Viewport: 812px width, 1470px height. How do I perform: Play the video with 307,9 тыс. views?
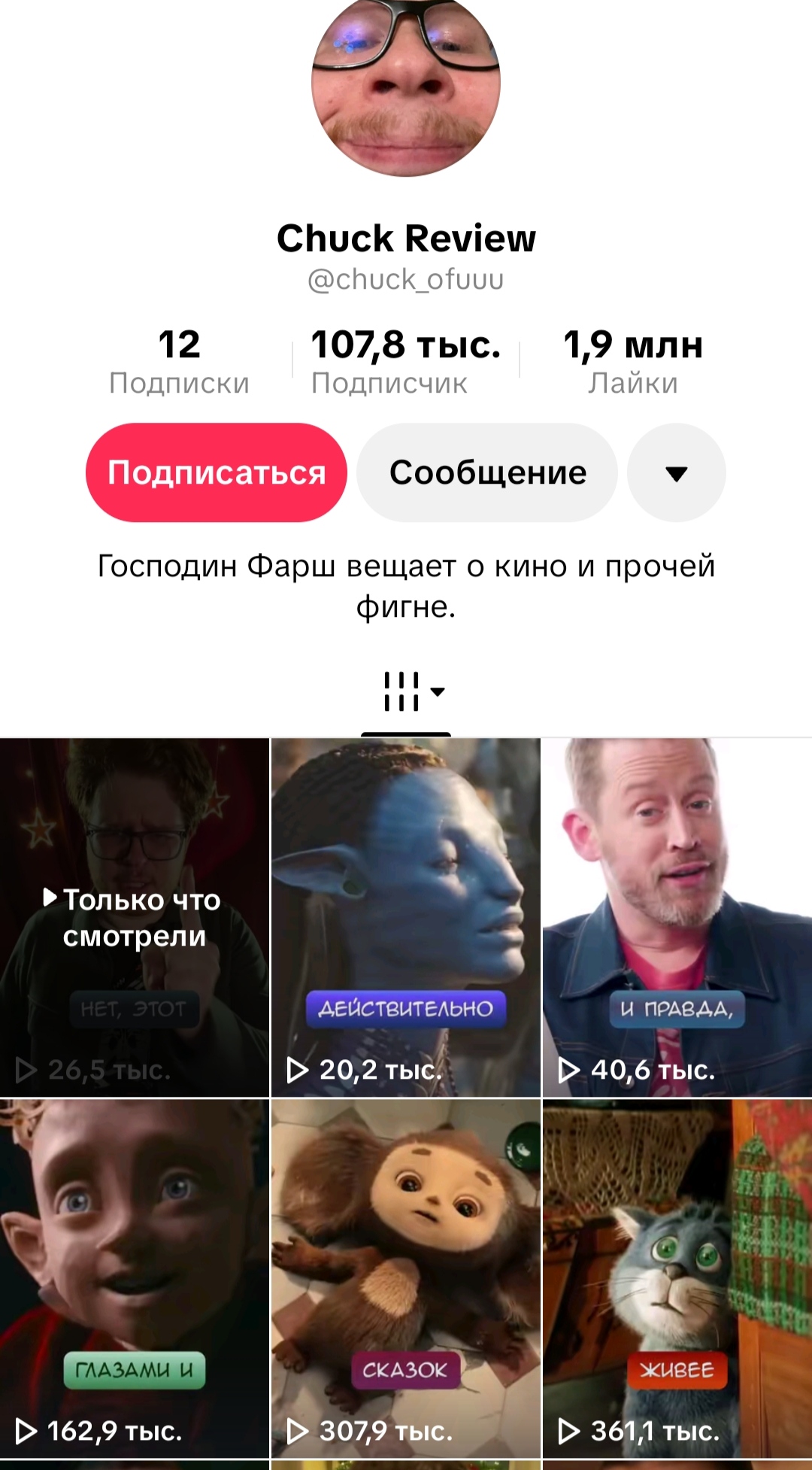click(406, 1278)
